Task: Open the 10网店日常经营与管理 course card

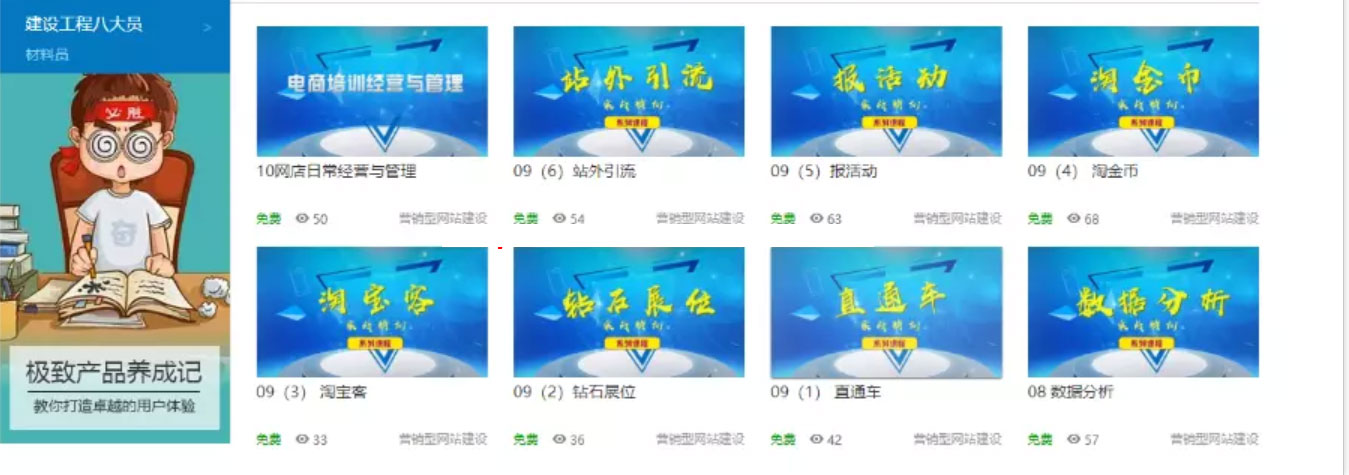Action: (x=372, y=91)
